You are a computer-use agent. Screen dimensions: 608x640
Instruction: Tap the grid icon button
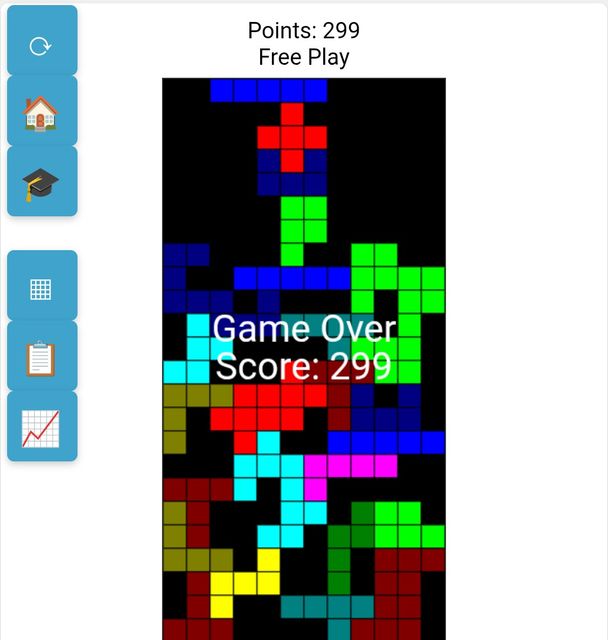41,289
